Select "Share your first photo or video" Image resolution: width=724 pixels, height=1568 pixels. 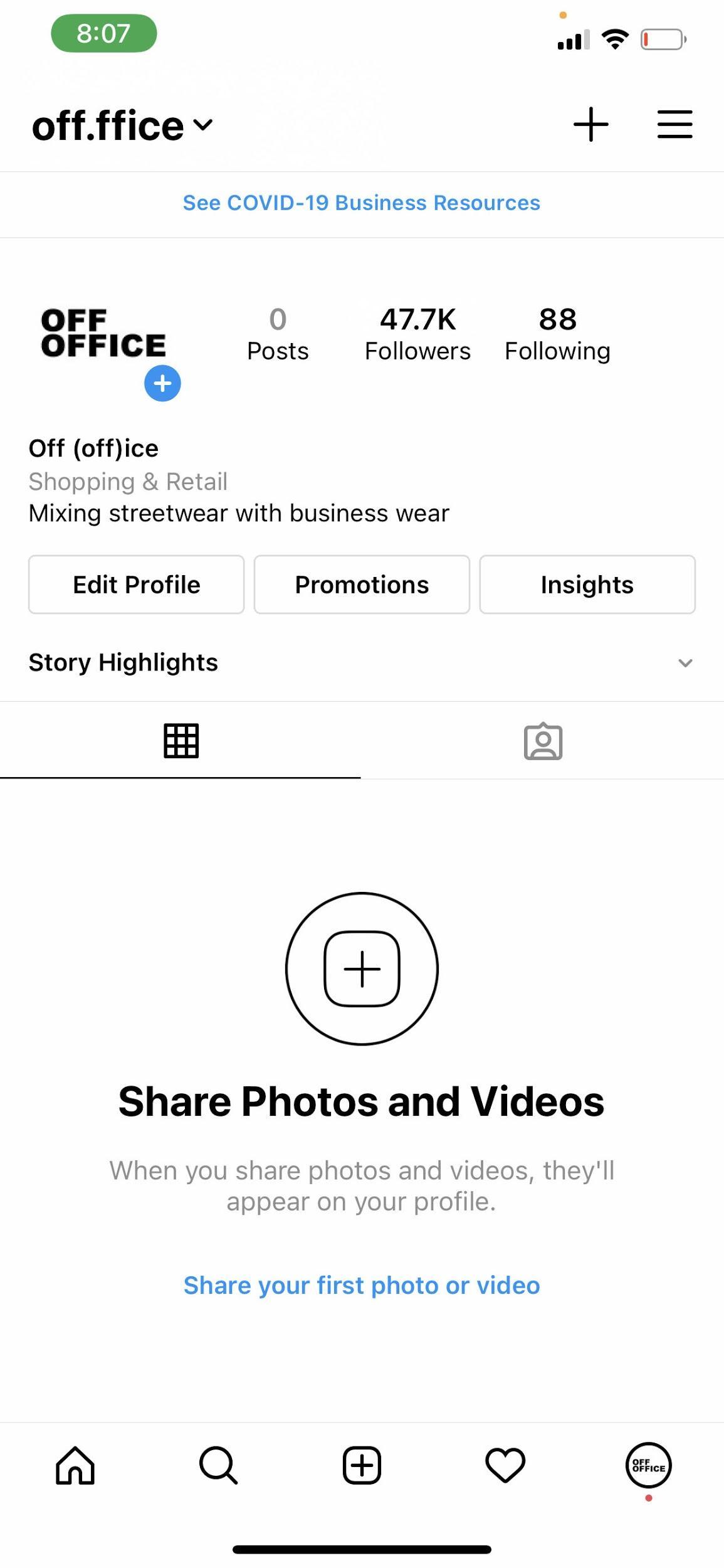pyautogui.click(x=361, y=1285)
